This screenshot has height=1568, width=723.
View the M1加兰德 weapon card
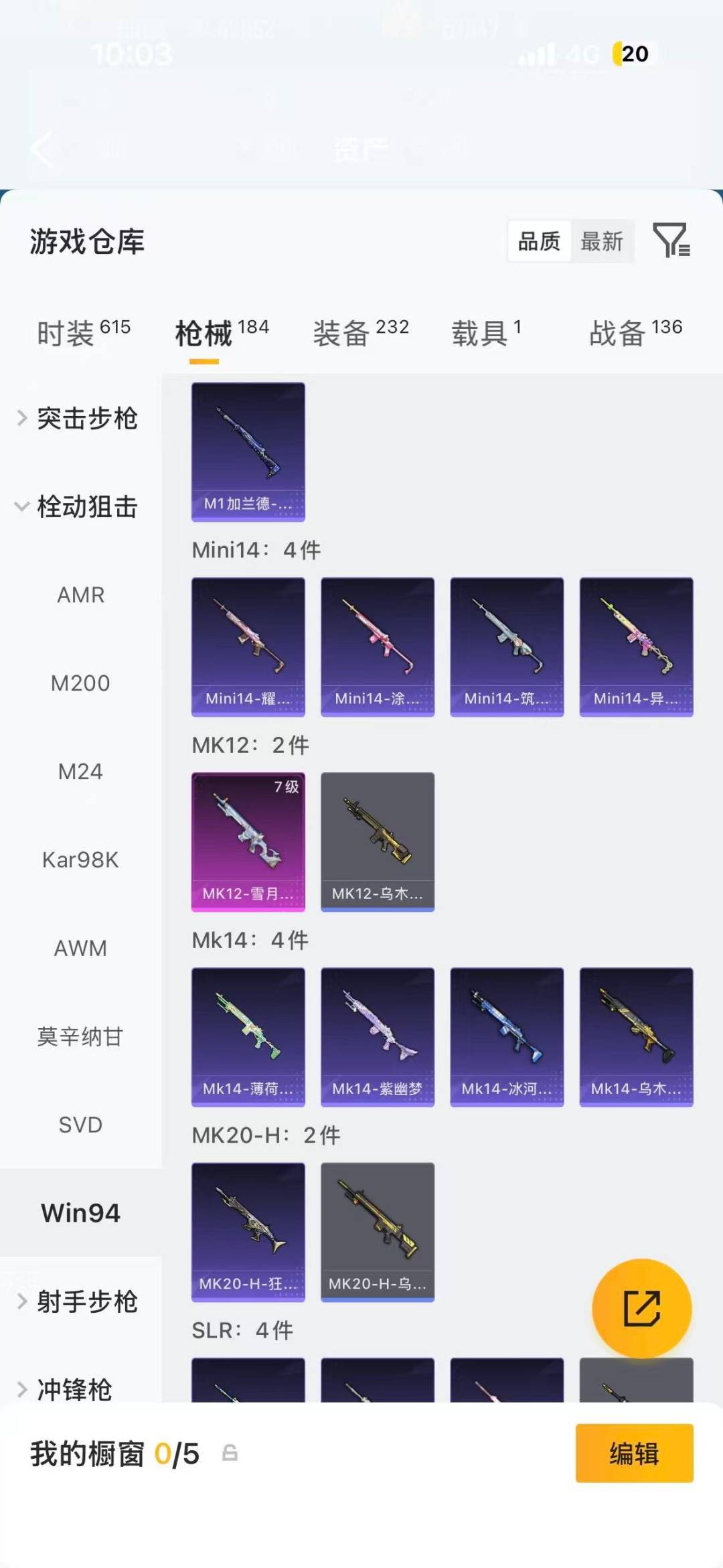pos(248,451)
